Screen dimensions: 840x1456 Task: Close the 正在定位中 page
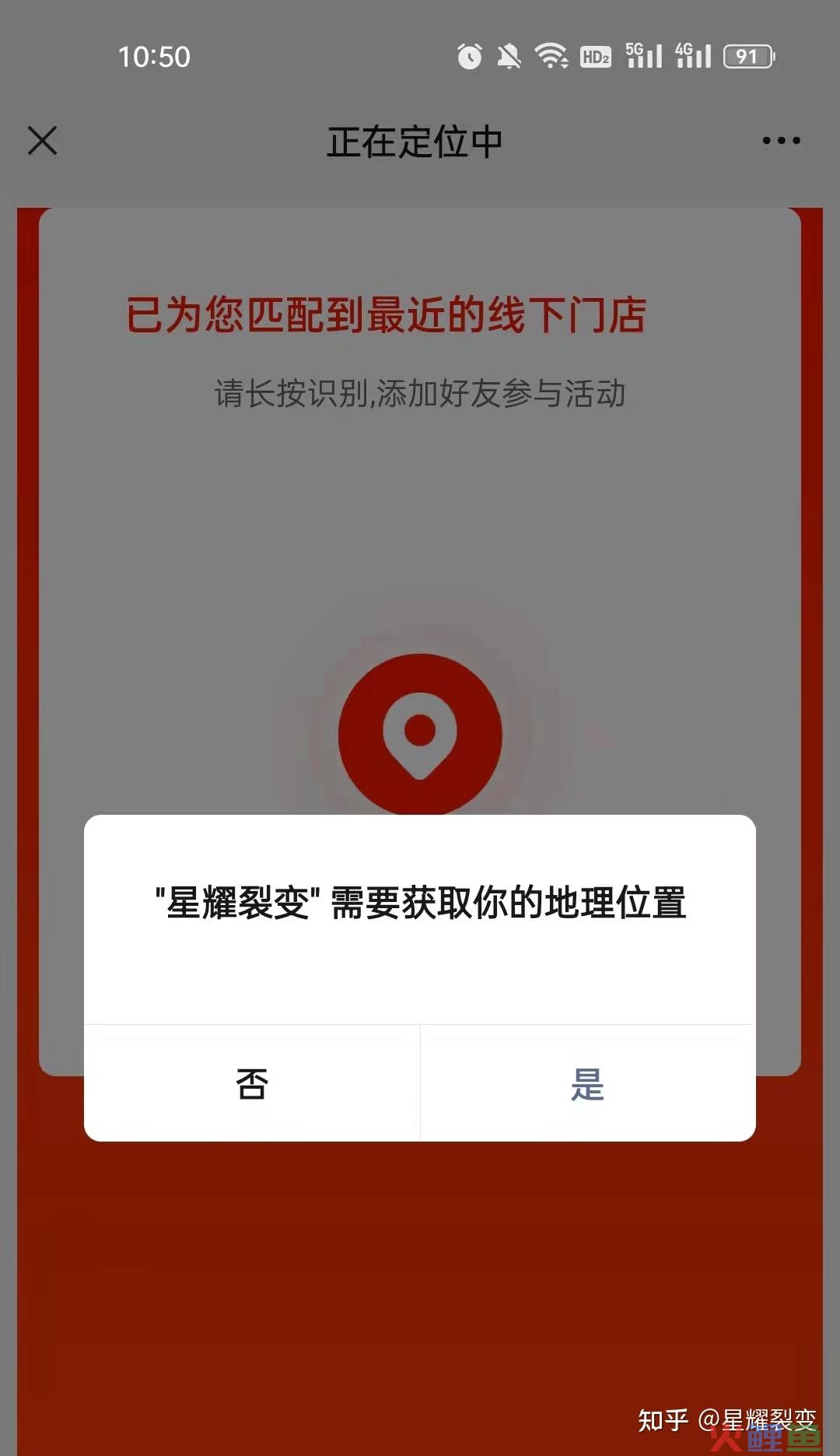[x=43, y=141]
